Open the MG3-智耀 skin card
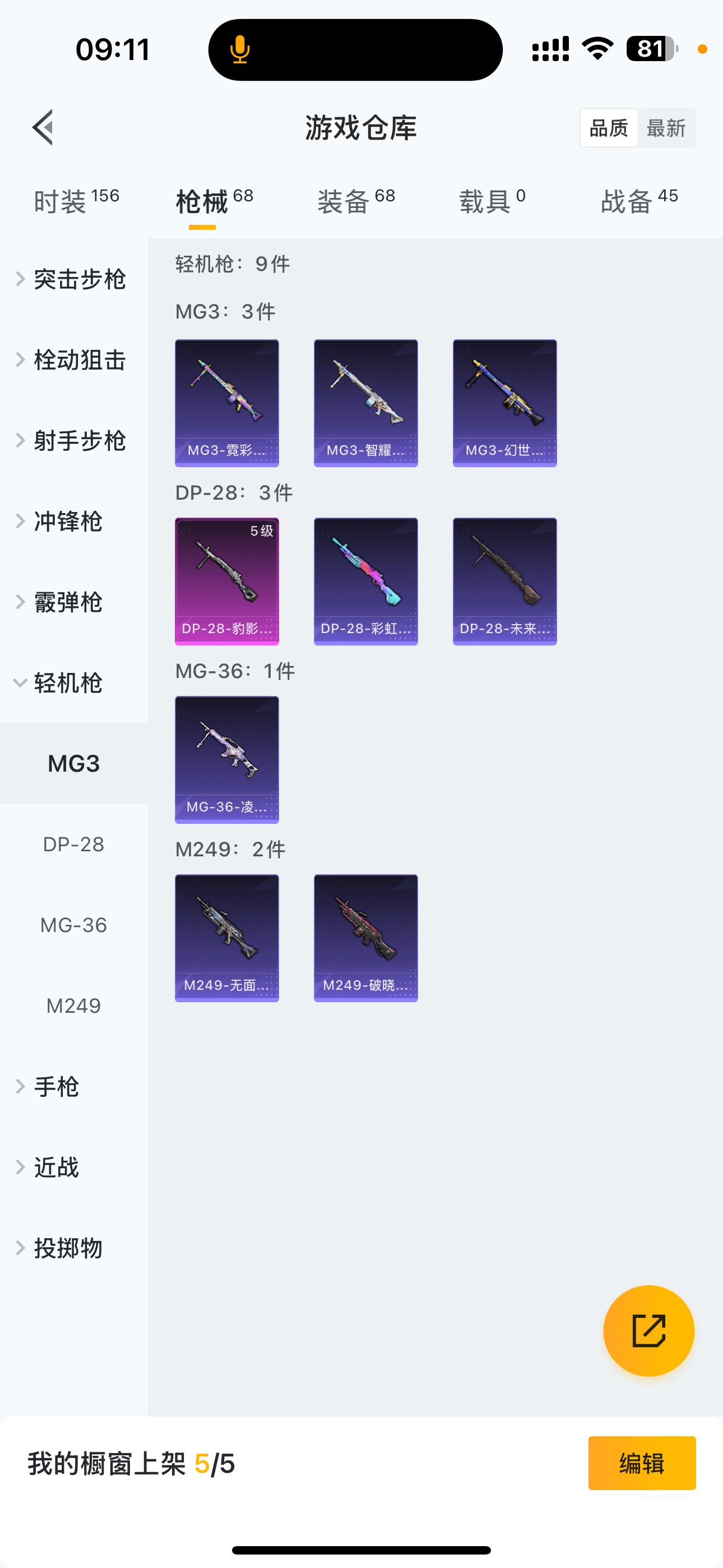This screenshot has height=1568, width=723. click(366, 403)
